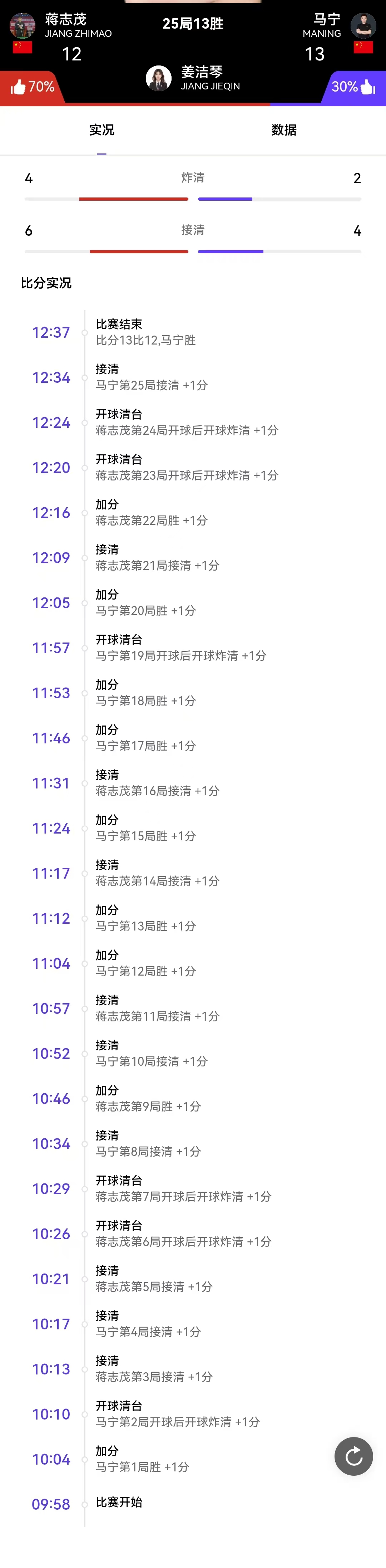Switch to the 数据 tab
The width and height of the screenshot is (386, 1568).
(284, 130)
